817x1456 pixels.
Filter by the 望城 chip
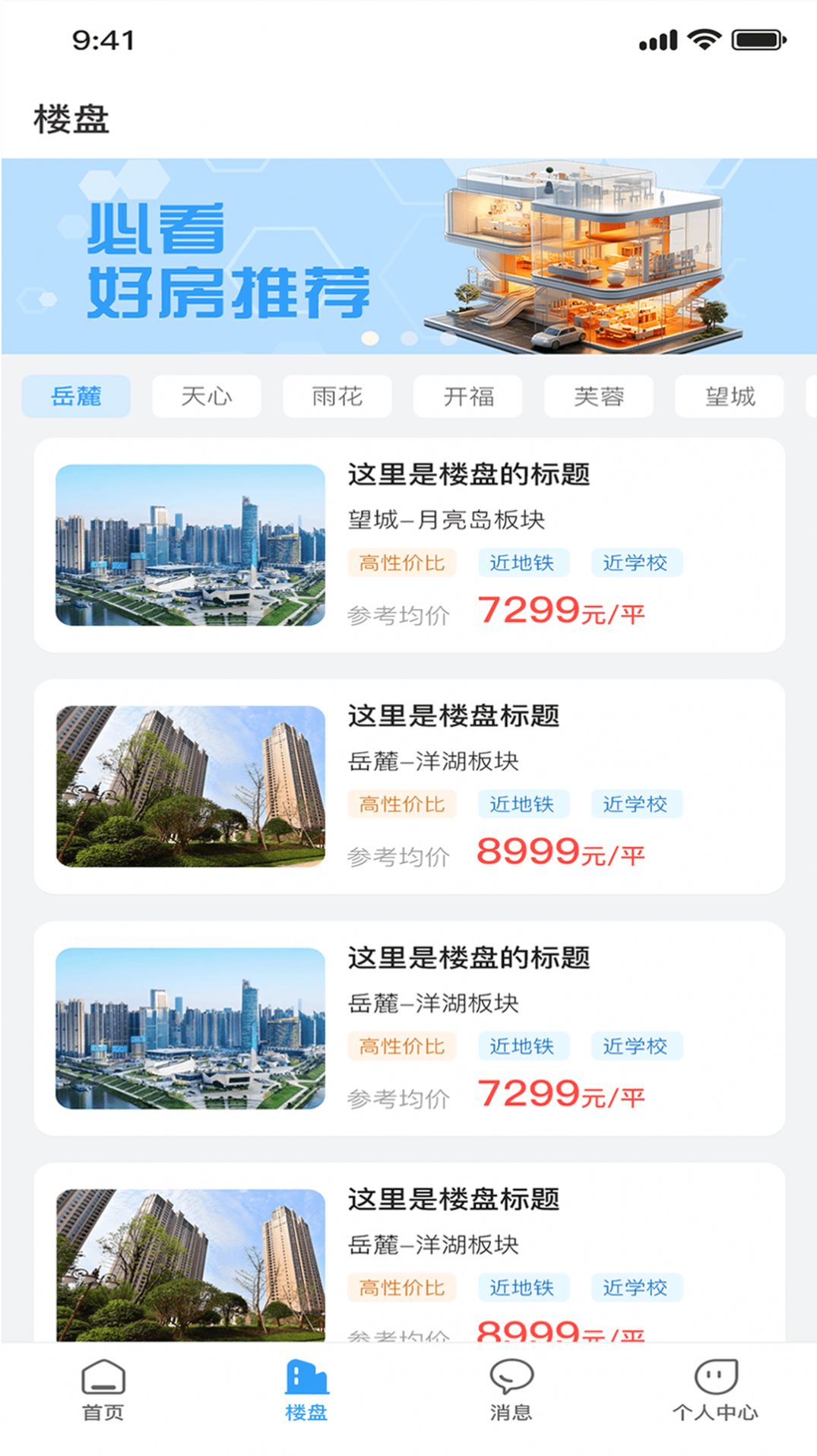[730, 396]
